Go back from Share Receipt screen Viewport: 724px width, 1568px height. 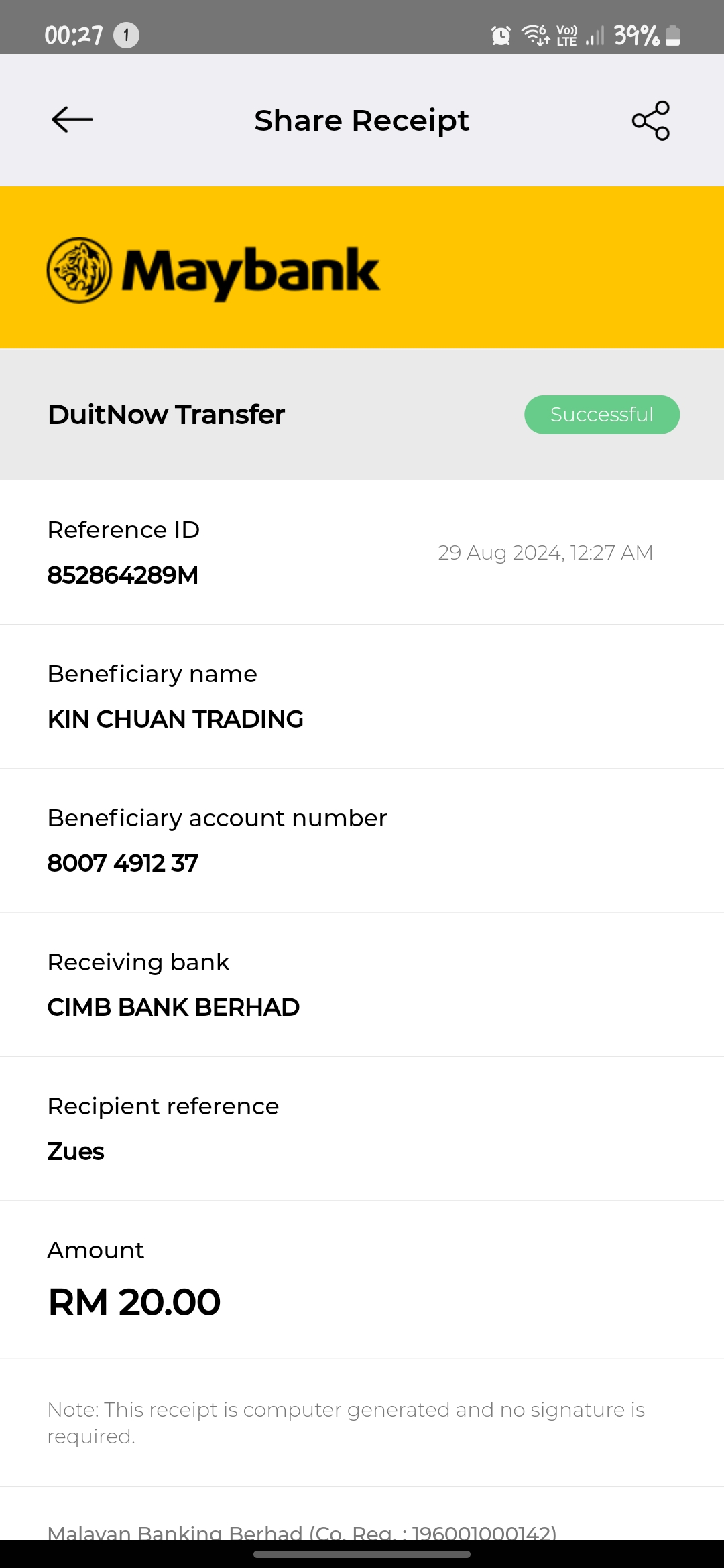pyautogui.click(x=72, y=120)
